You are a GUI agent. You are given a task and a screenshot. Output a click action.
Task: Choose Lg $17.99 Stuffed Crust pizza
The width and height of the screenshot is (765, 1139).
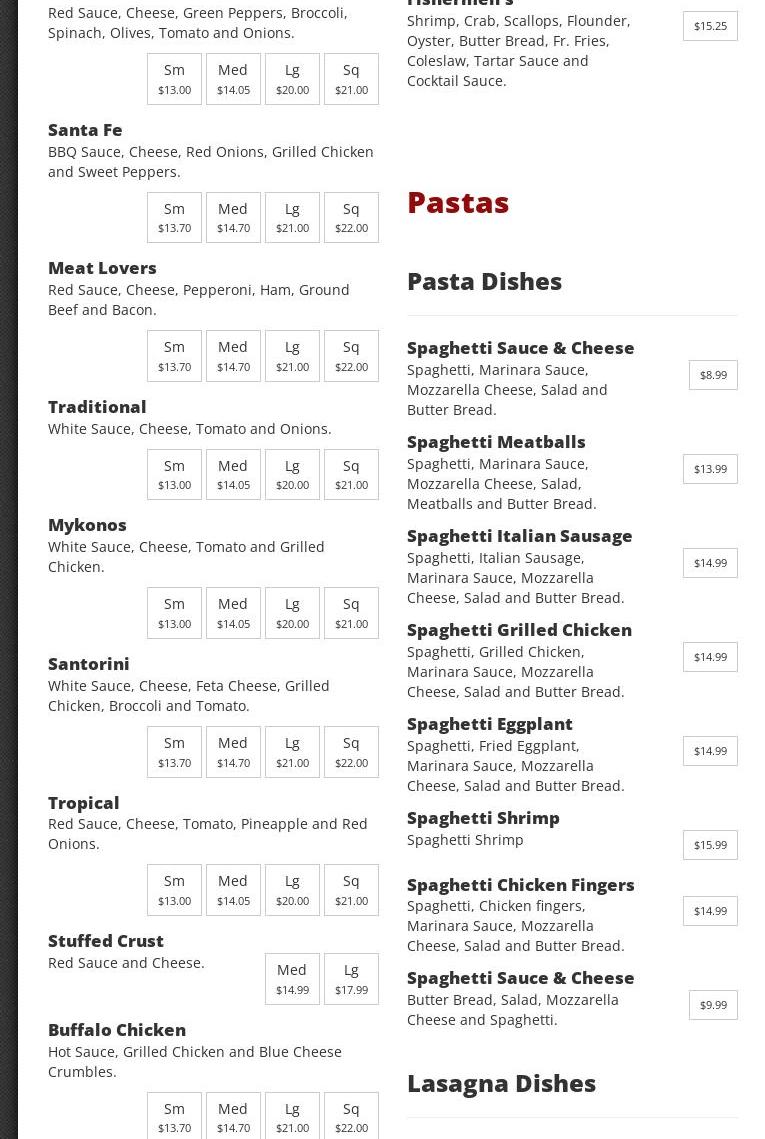pos(351,978)
